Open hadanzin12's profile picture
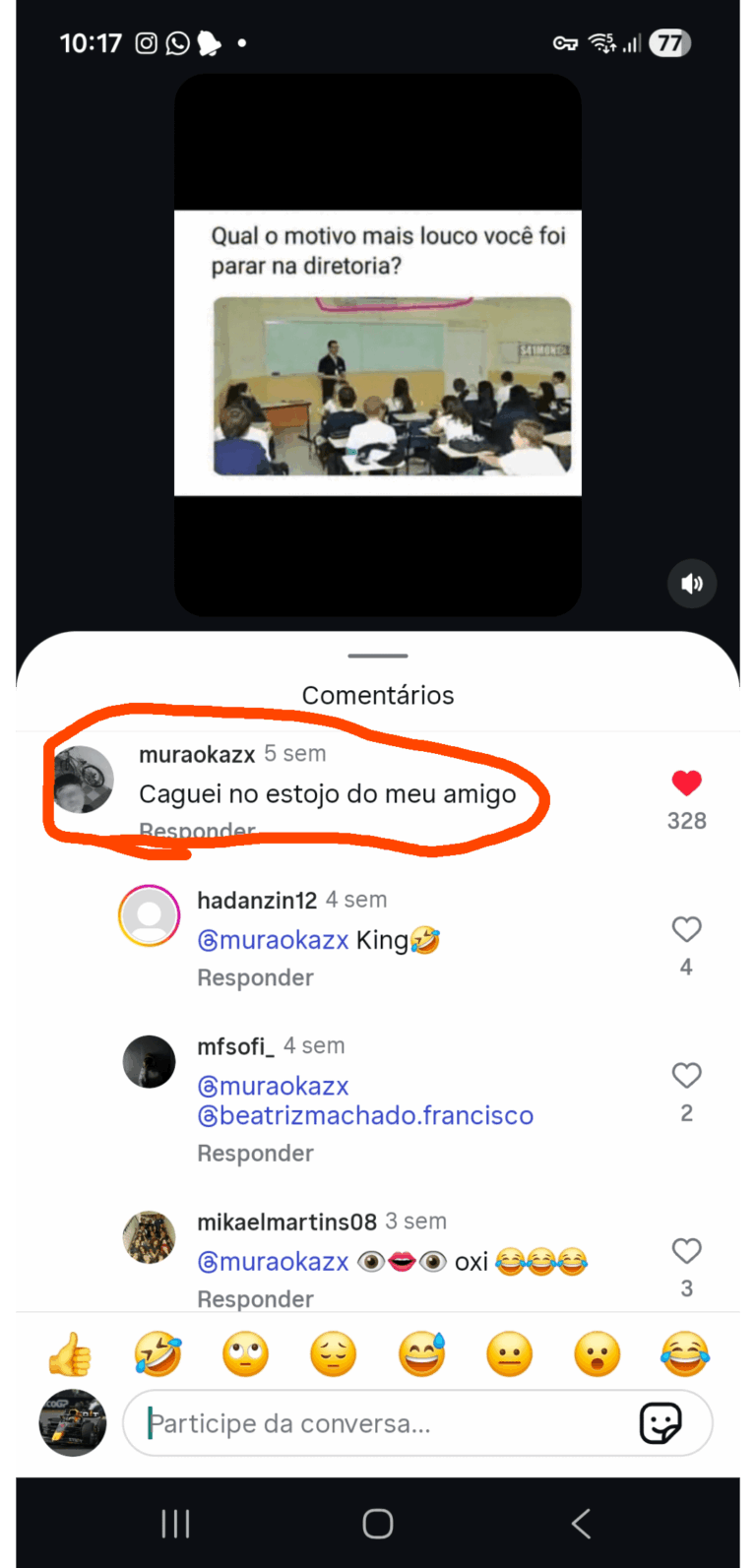 [150, 915]
